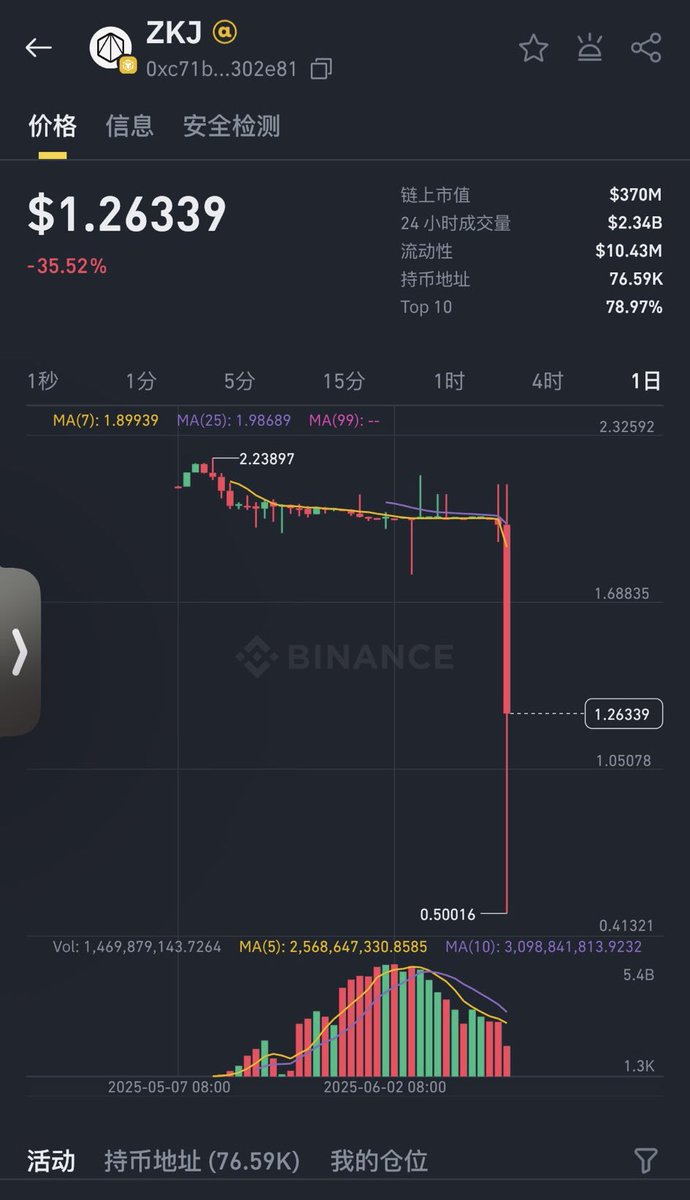
Task: Set a price alert with the alarm icon
Action: point(590,48)
